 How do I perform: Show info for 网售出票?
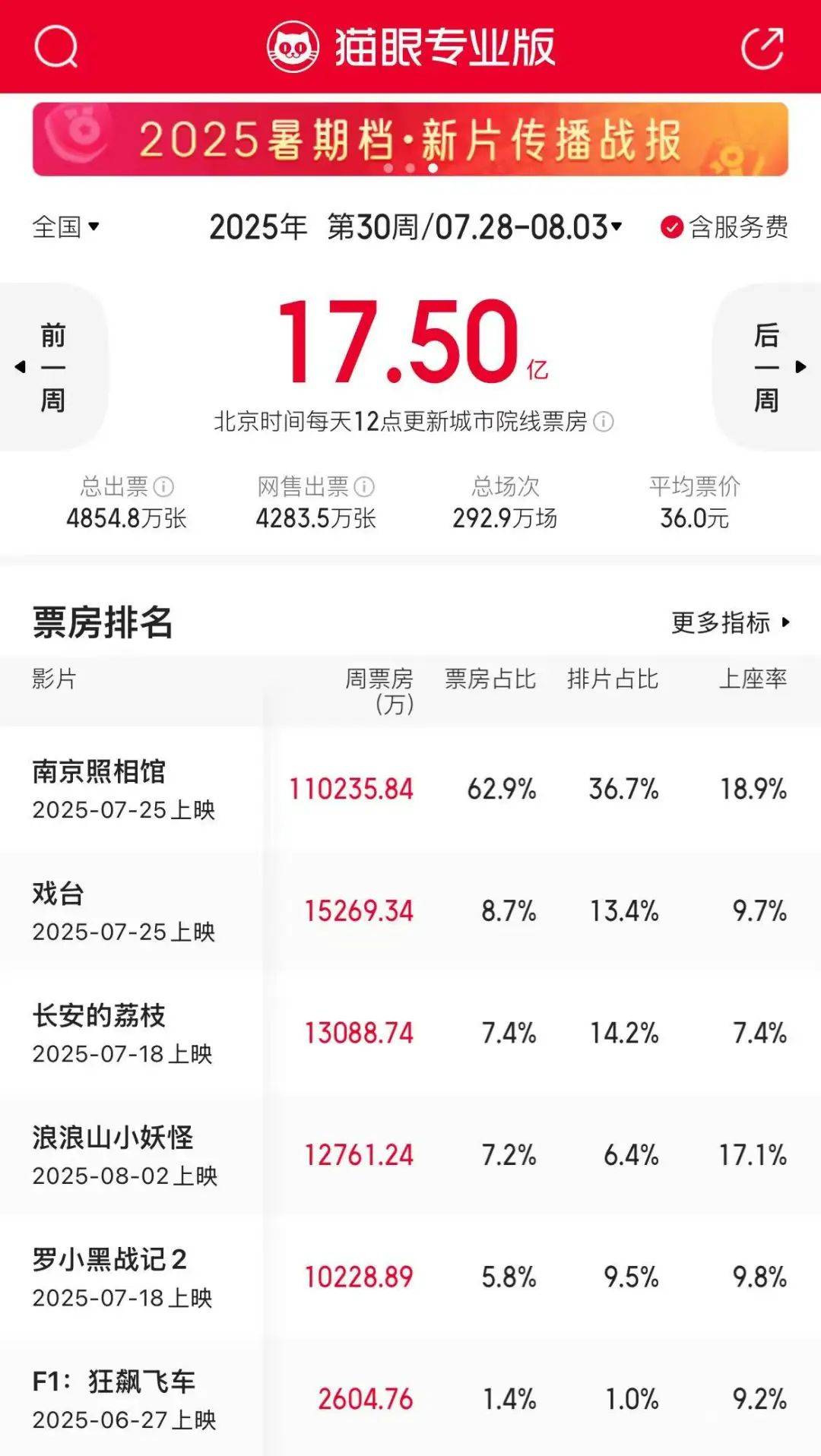click(x=364, y=486)
